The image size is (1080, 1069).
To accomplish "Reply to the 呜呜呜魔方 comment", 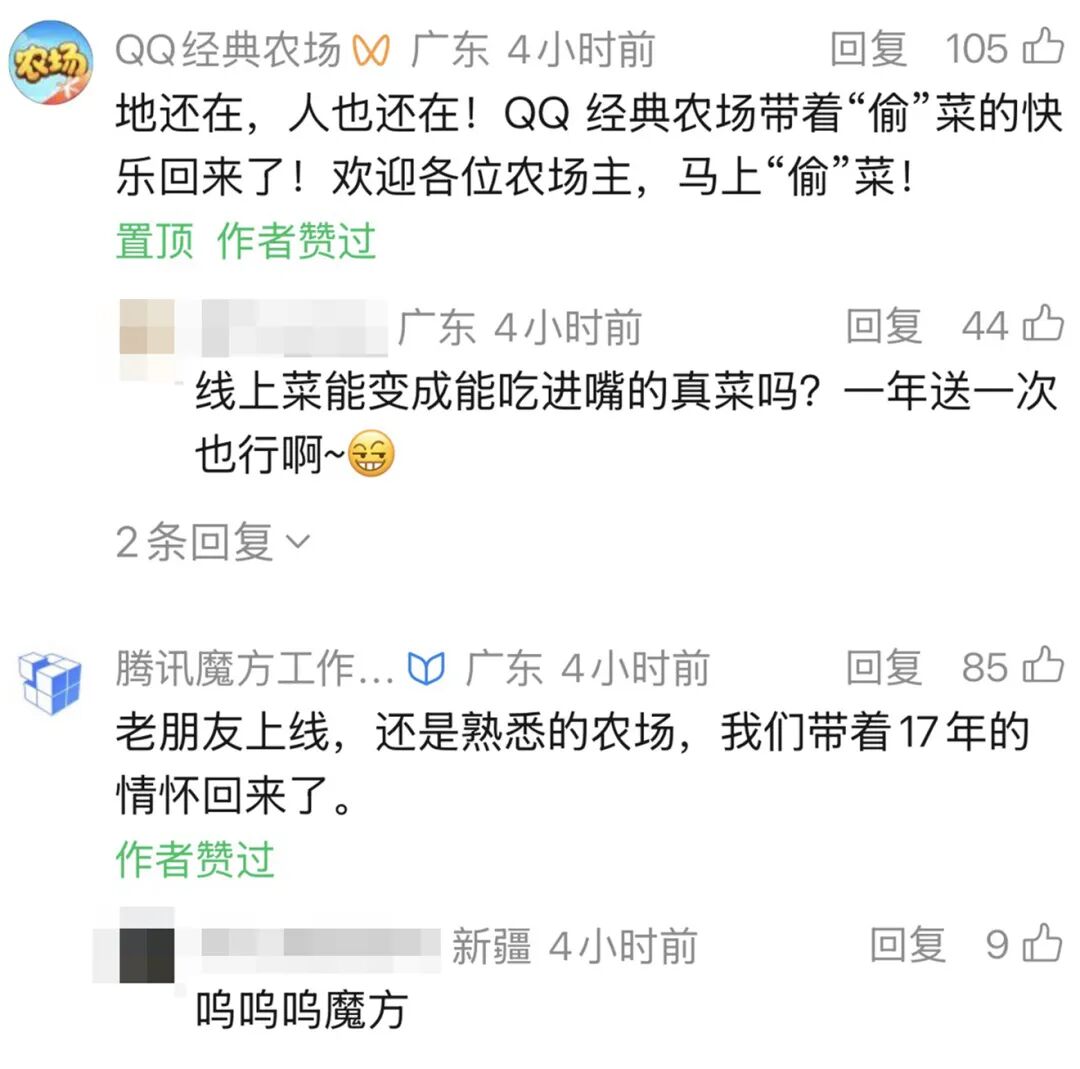I will pyautogui.click(x=907, y=945).
